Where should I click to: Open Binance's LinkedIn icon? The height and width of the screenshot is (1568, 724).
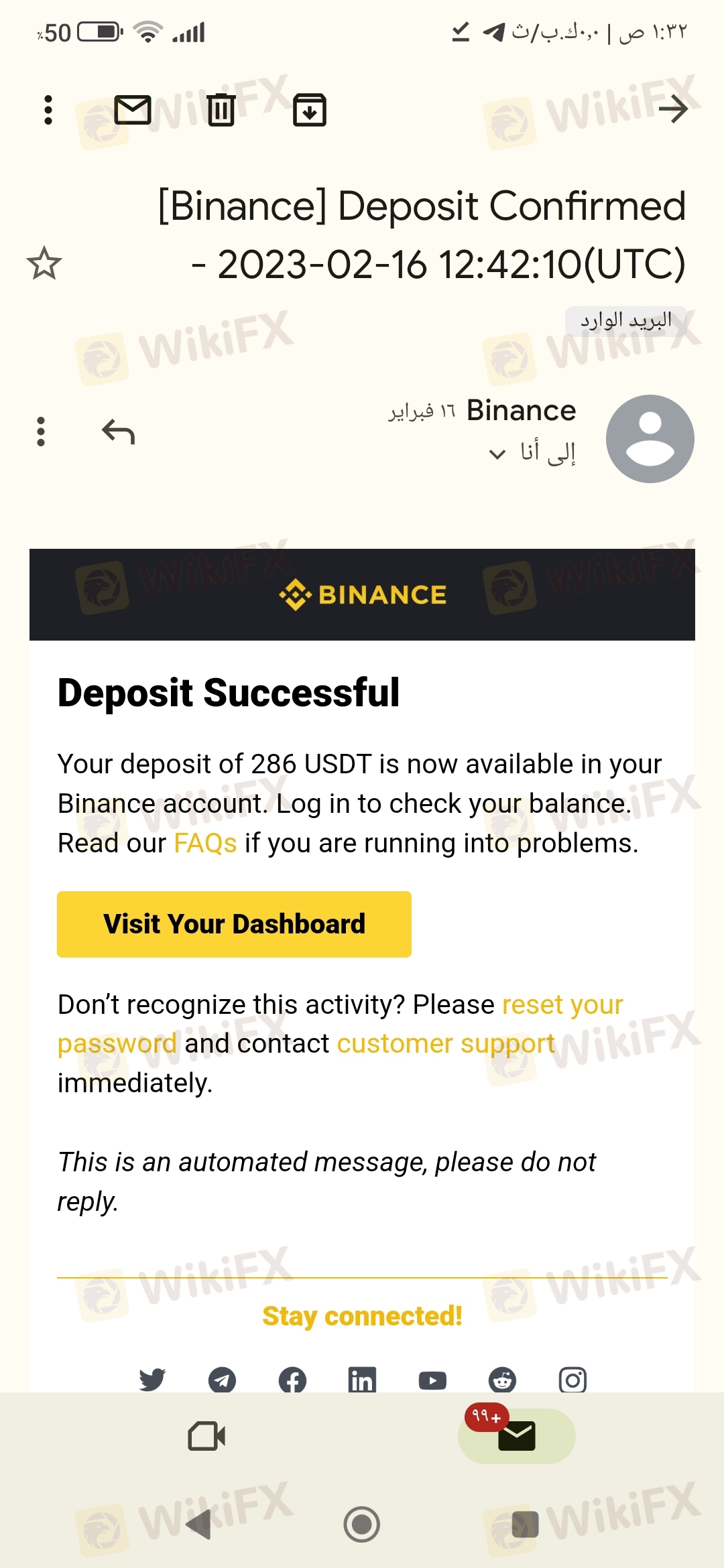(x=362, y=1380)
